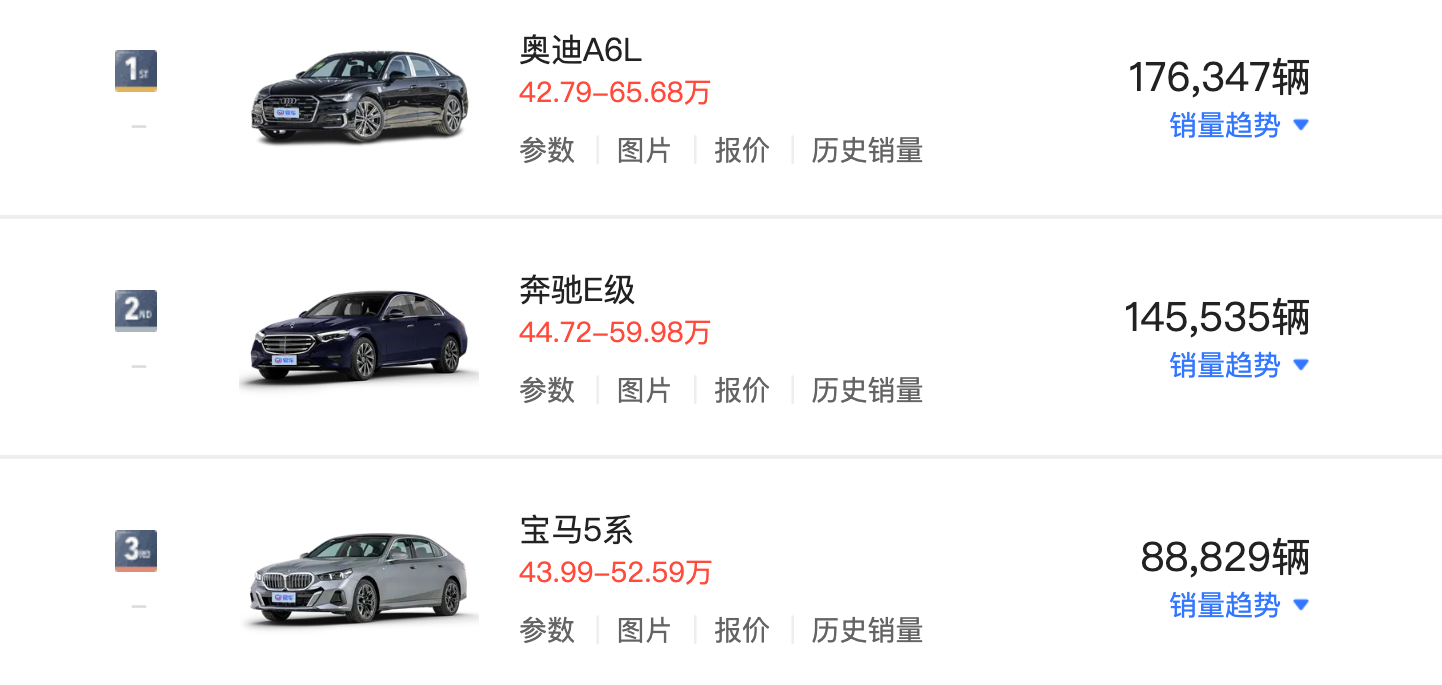The width and height of the screenshot is (1442, 685).
Task: Open 参数 for 奔驰E级
Action: click(x=547, y=389)
